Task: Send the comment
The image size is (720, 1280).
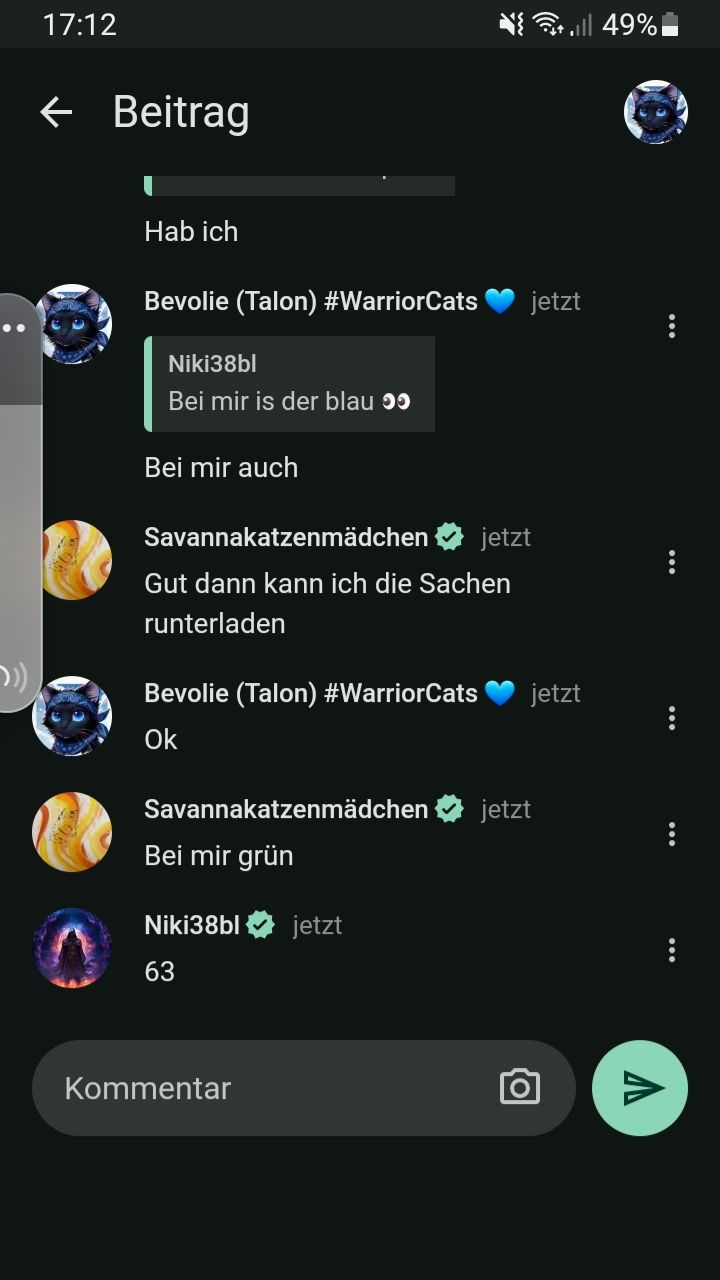Action: tap(640, 1088)
